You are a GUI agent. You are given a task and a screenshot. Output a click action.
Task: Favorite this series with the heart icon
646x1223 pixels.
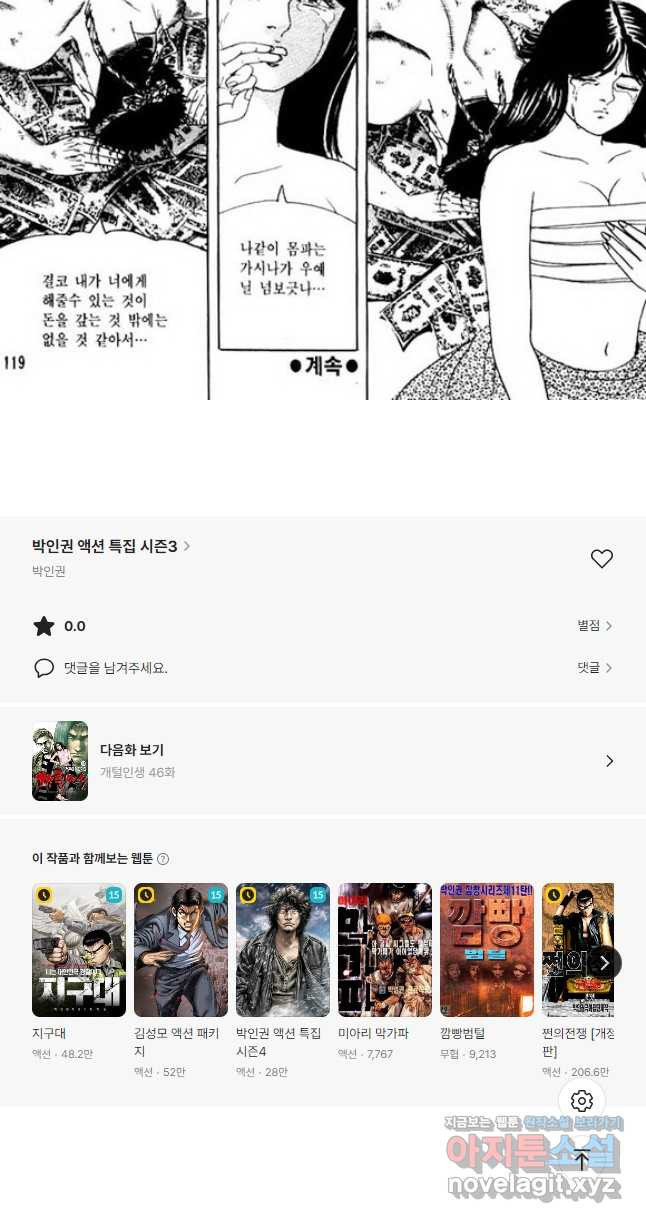(601, 559)
